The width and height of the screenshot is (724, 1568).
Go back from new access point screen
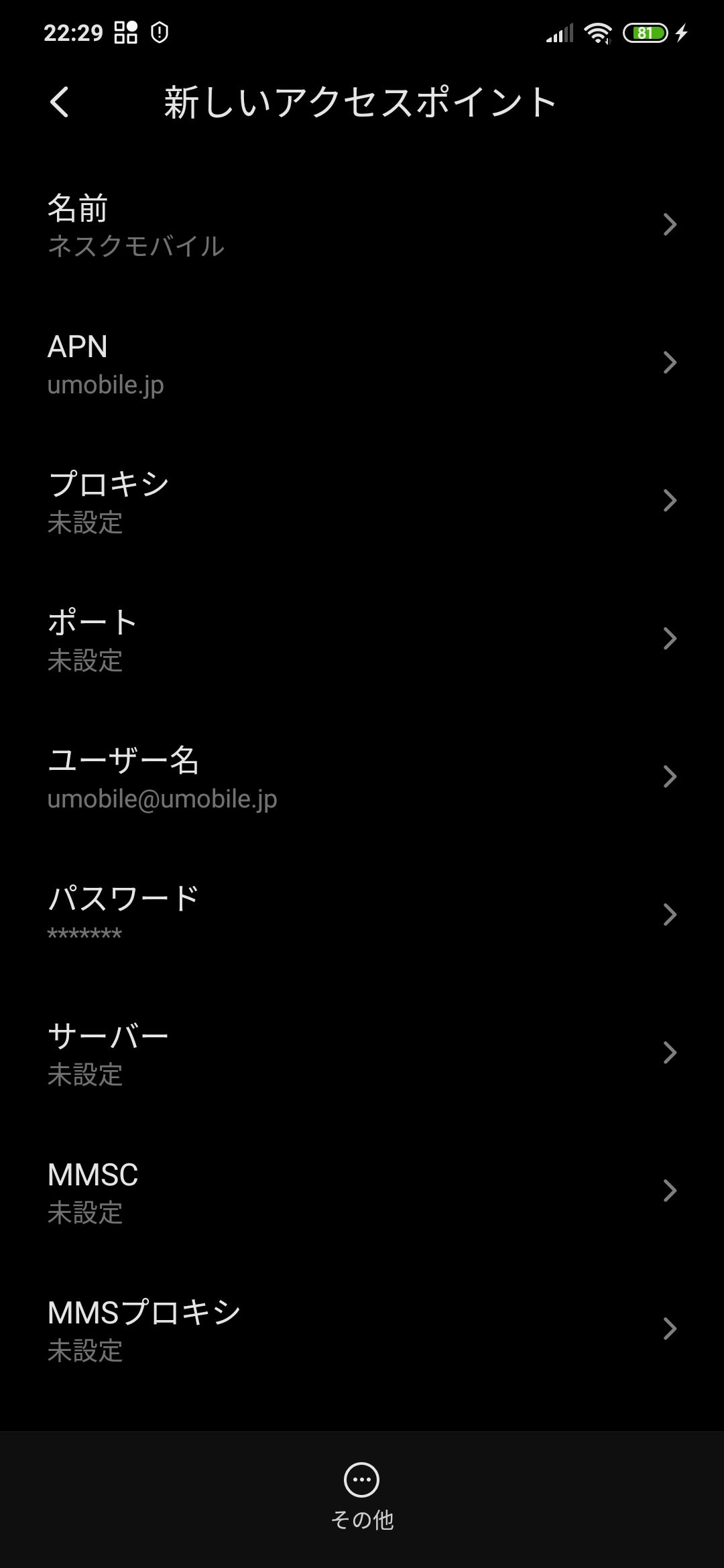click(59, 103)
